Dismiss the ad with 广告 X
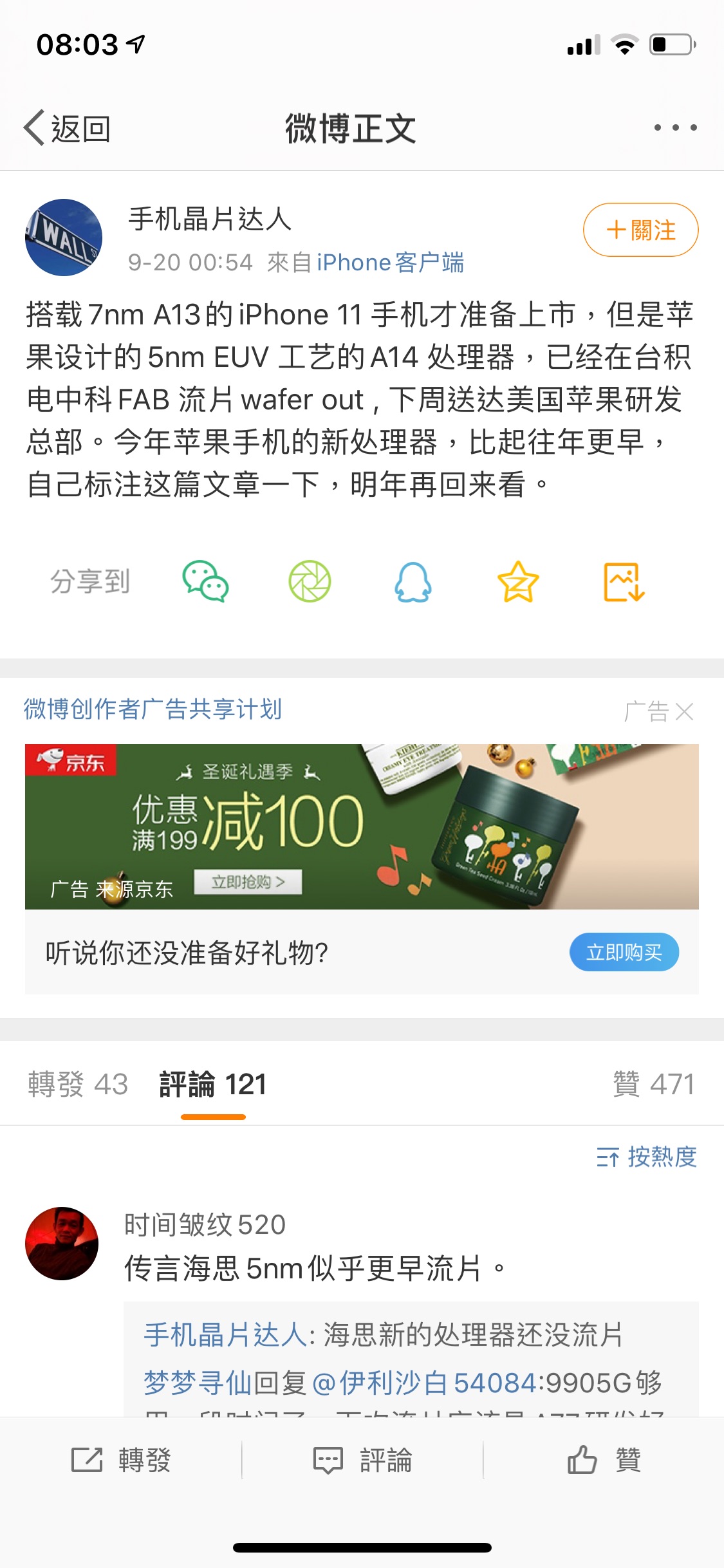The height and width of the screenshot is (1568, 724). 658,711
